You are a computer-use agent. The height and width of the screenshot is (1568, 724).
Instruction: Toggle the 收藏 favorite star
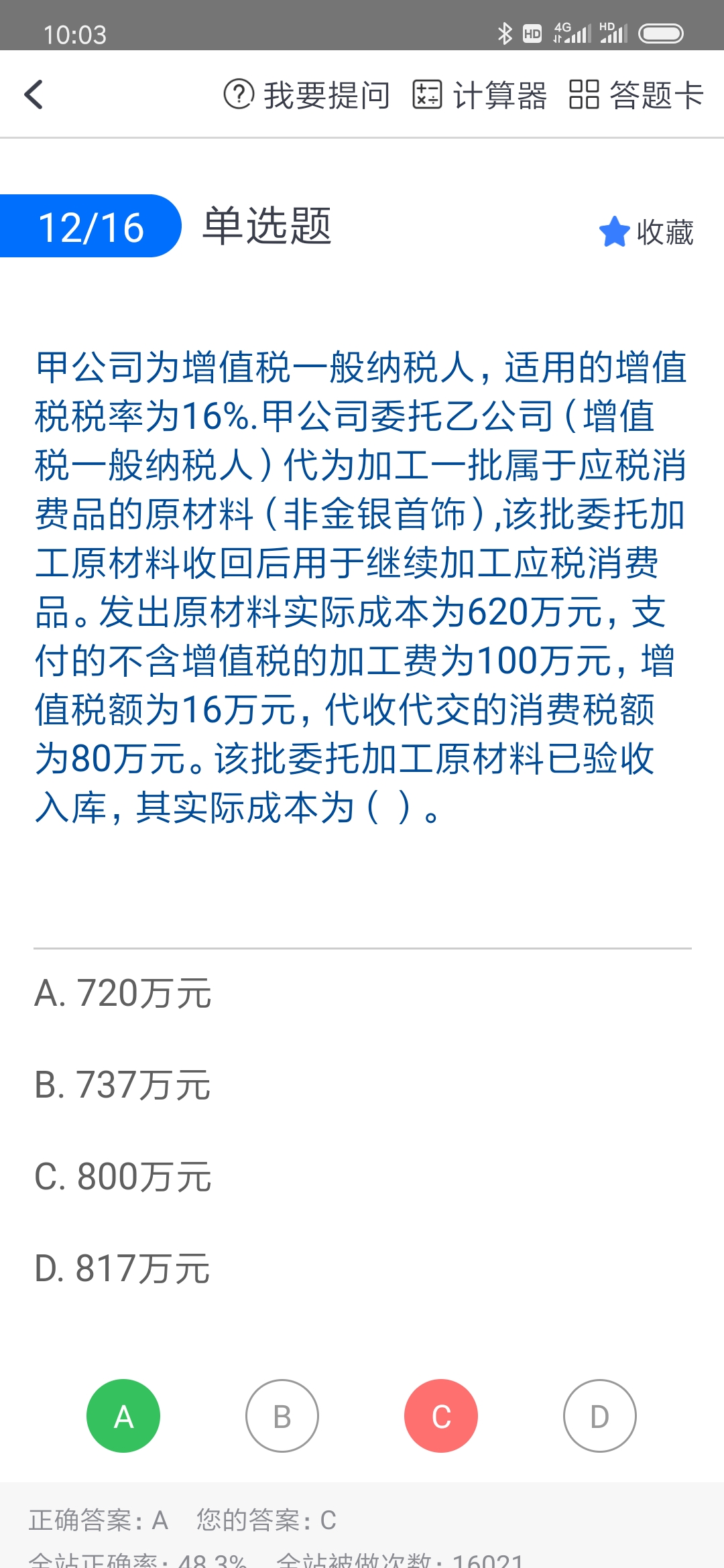click(646, 232)
